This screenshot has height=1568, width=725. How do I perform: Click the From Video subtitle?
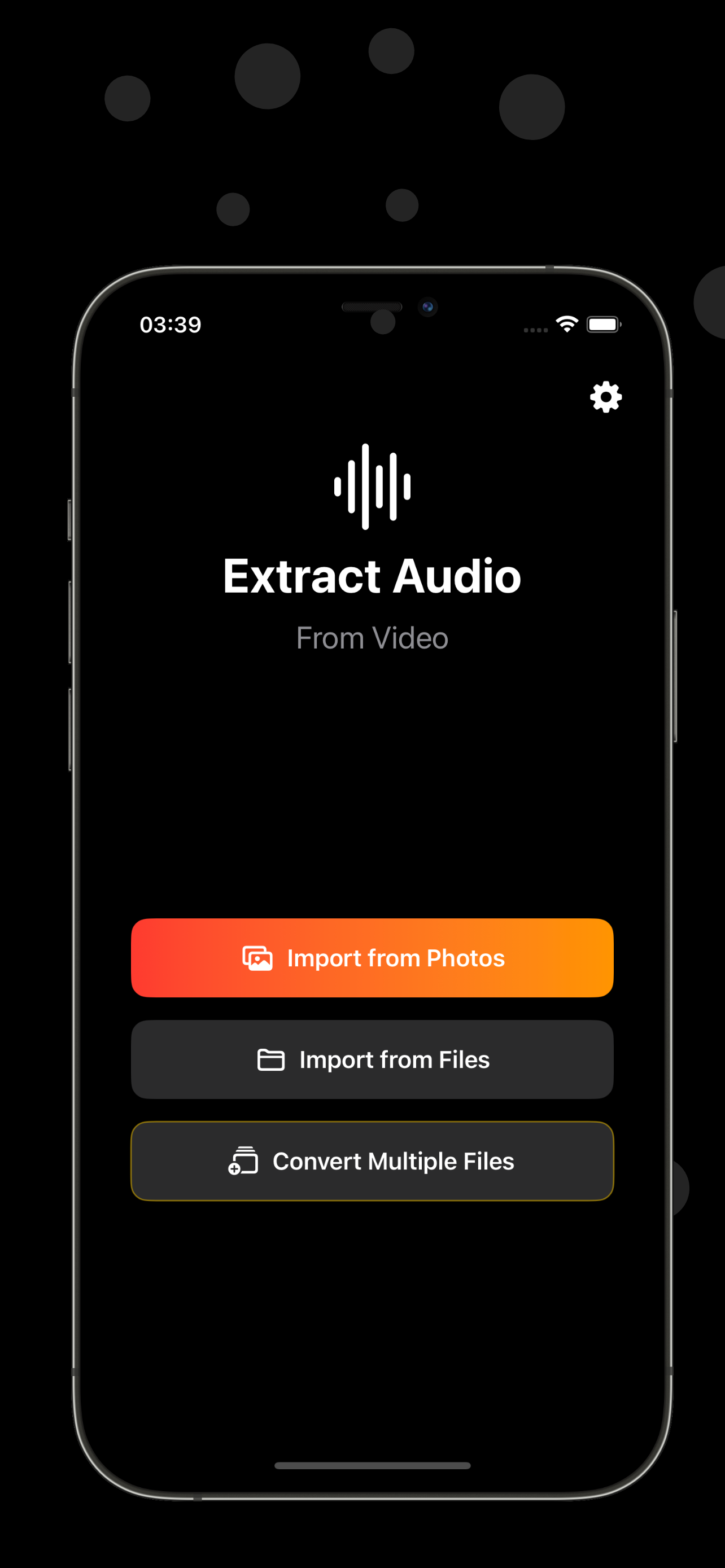pos(372,637)
